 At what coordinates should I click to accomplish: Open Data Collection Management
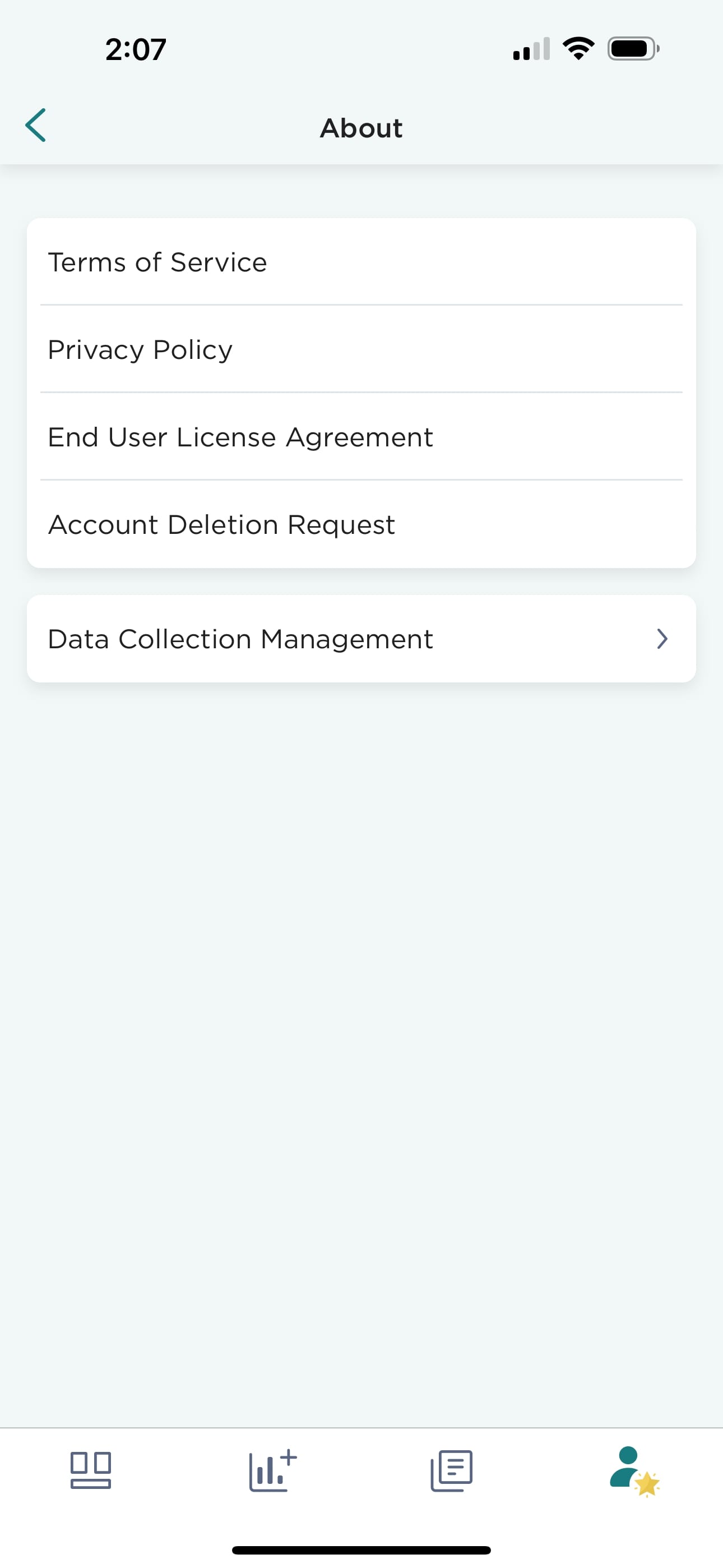[x=361, y=639]
